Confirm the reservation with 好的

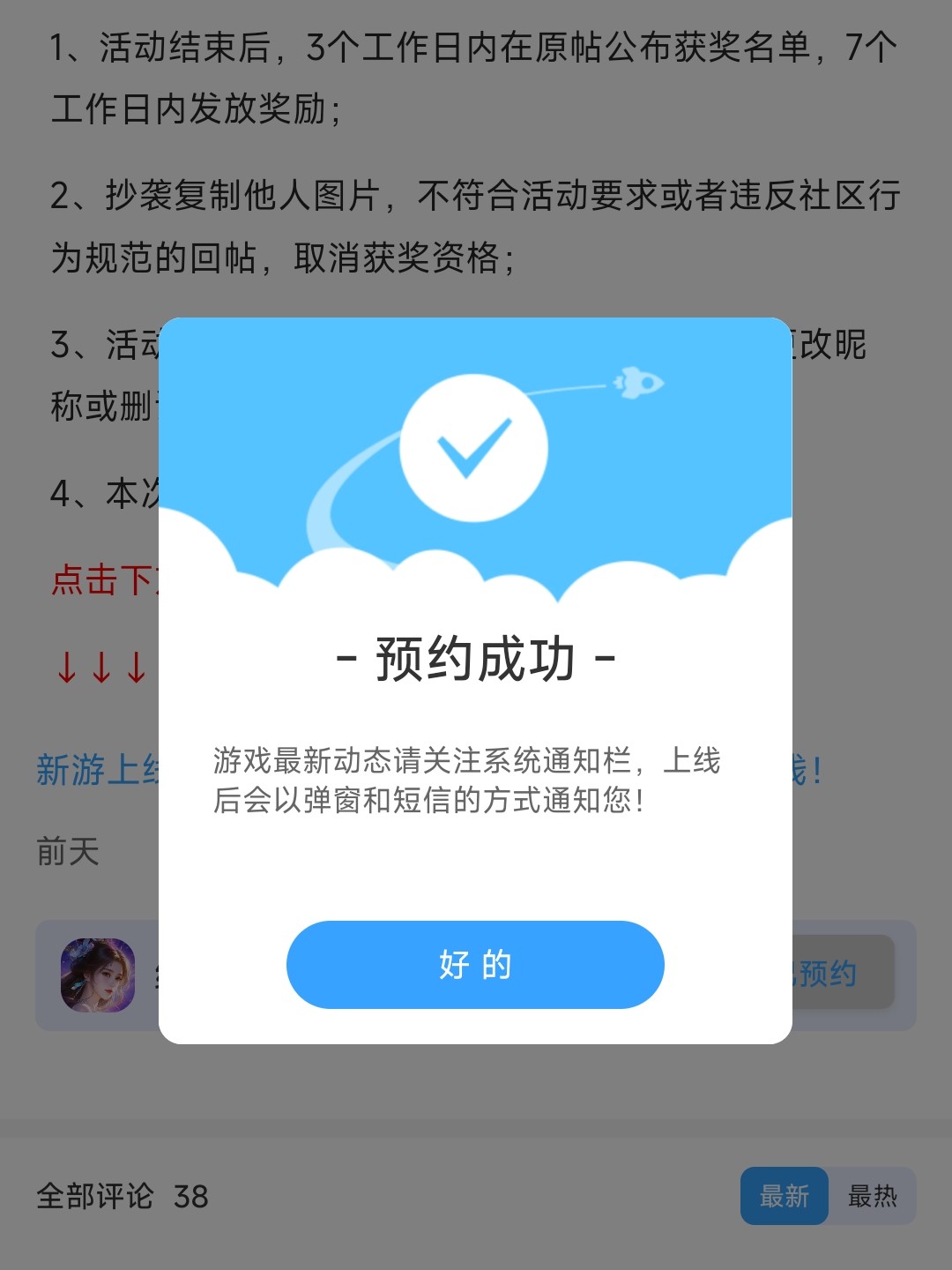475,965
